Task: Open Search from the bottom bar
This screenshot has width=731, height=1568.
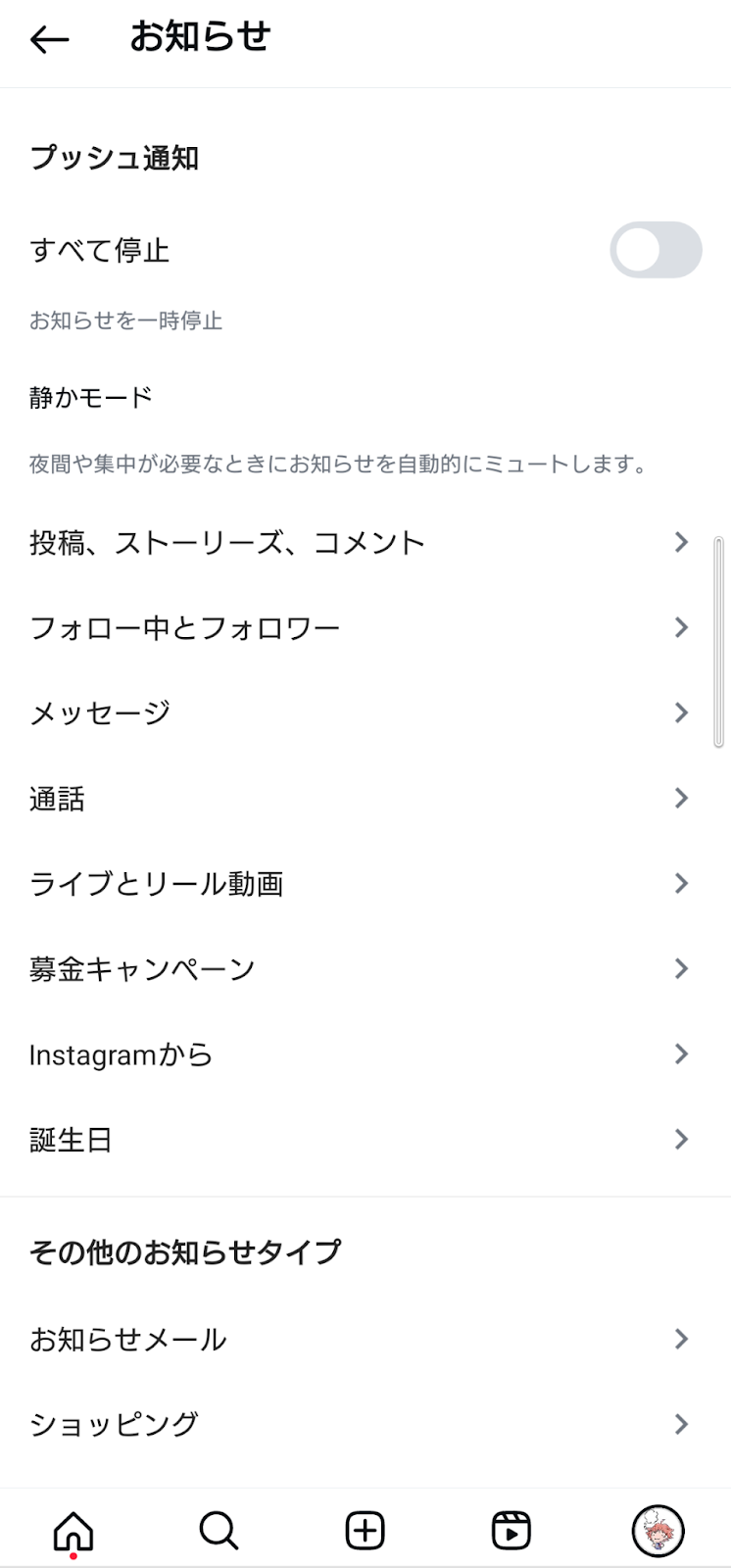Action: click(x=219, y=1529)
